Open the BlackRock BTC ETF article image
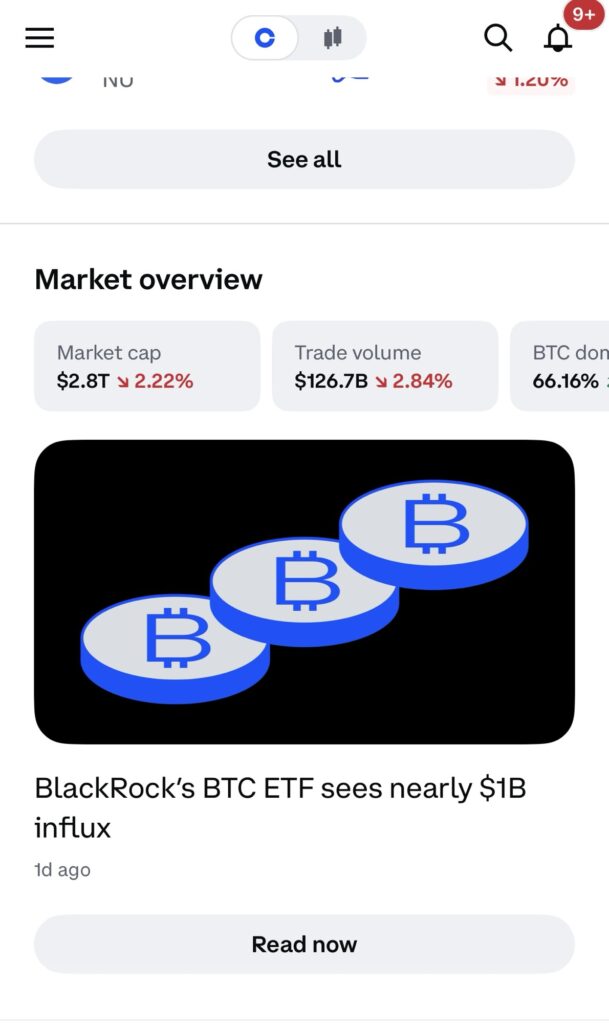 (x=304, y=592)
